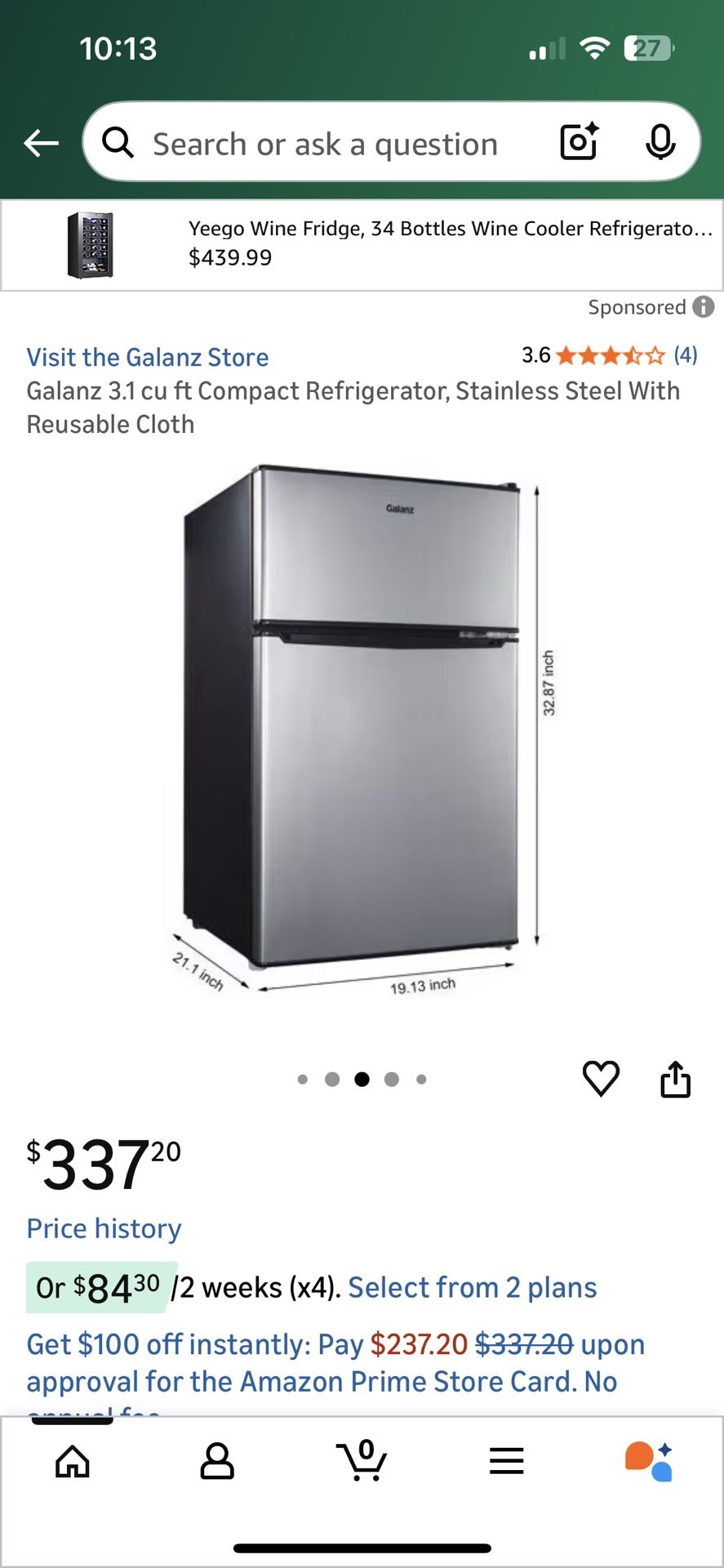Open the refrigerator product image

click(x=362, y=727)
